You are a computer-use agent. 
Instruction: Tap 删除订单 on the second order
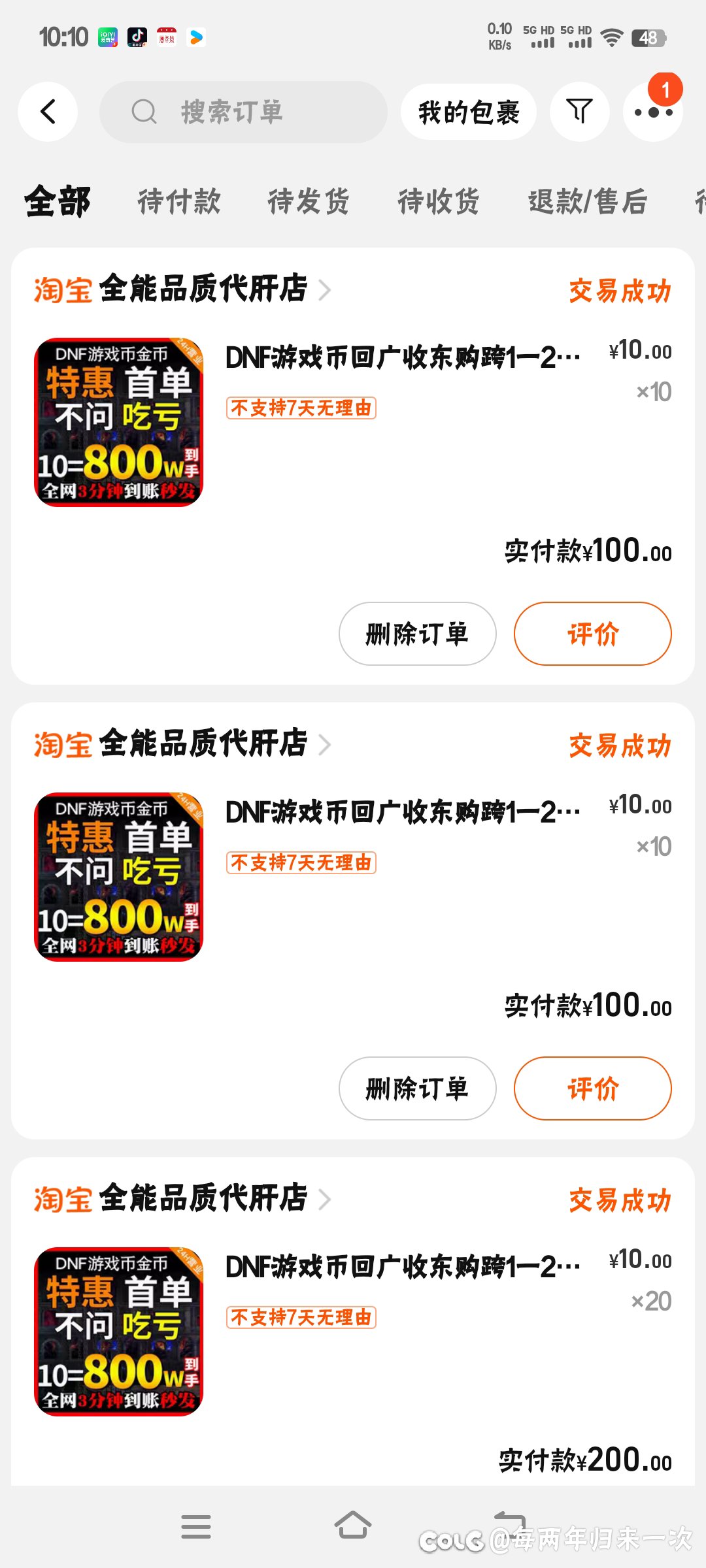pos(418,1088)
